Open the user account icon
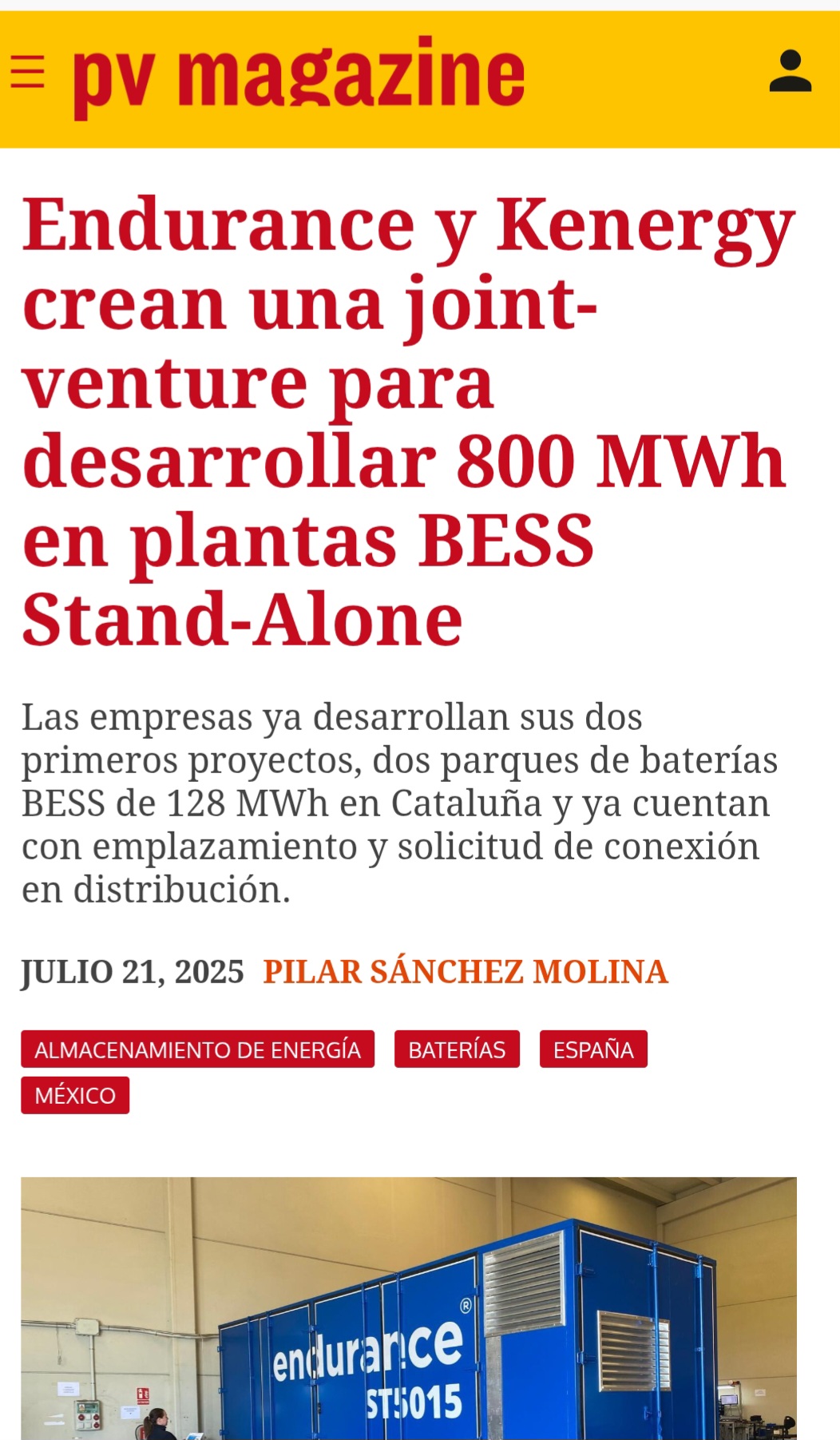This screenshot has height=1440, width=840. [x=790, y=71]
